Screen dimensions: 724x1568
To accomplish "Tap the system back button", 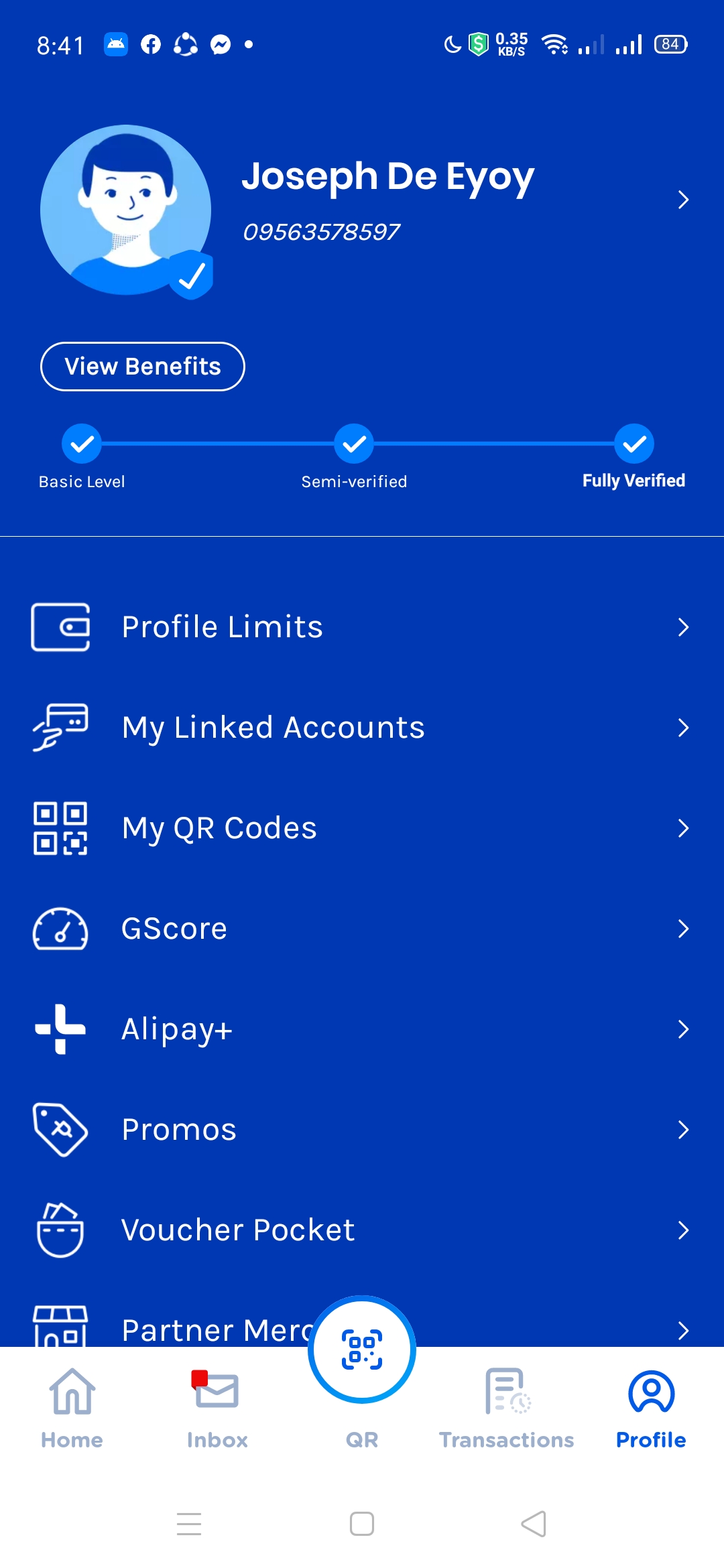I will coord(534,1524).
